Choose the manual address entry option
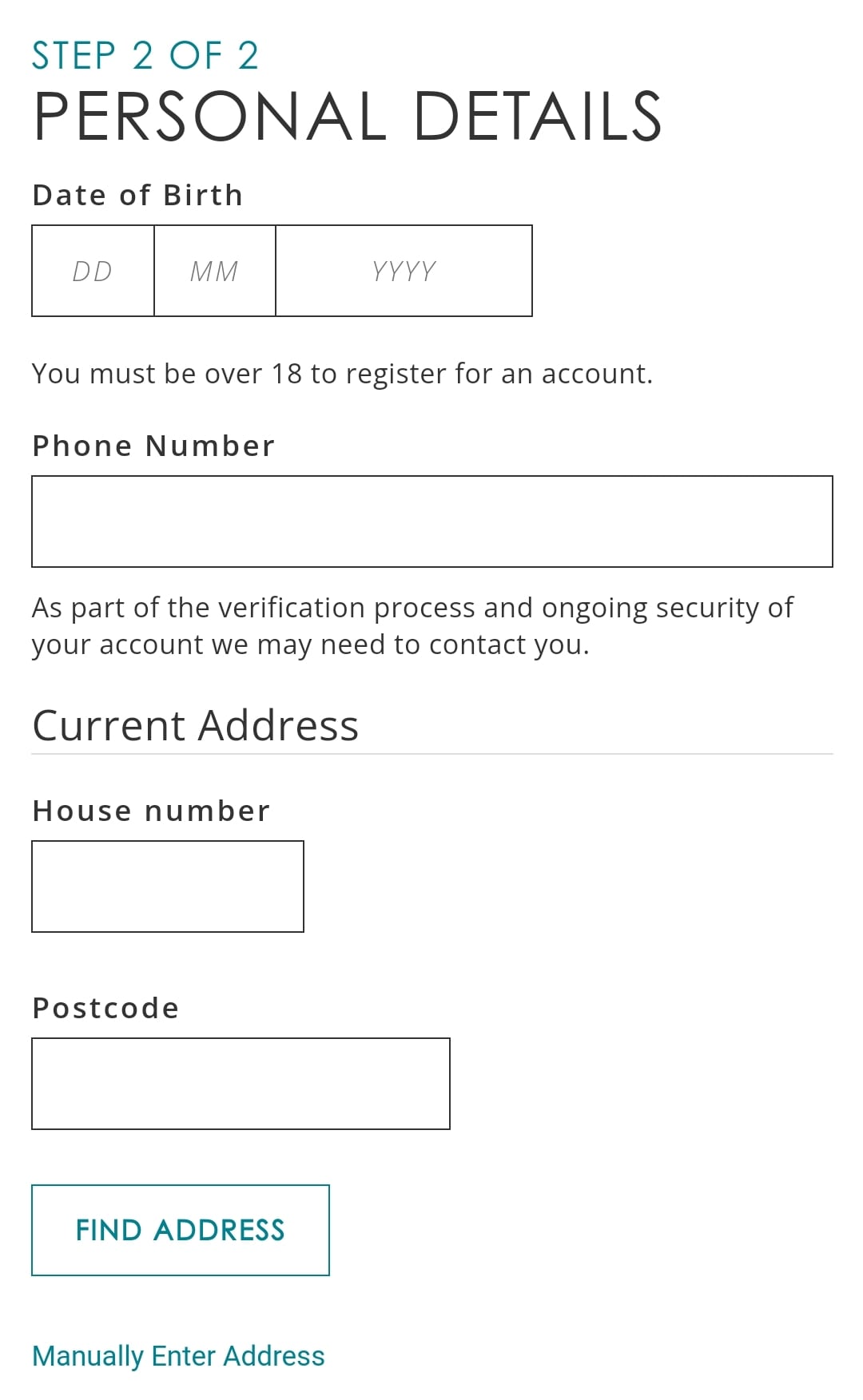Viewport: 863px width, 1400px height. coord(177,1355)
